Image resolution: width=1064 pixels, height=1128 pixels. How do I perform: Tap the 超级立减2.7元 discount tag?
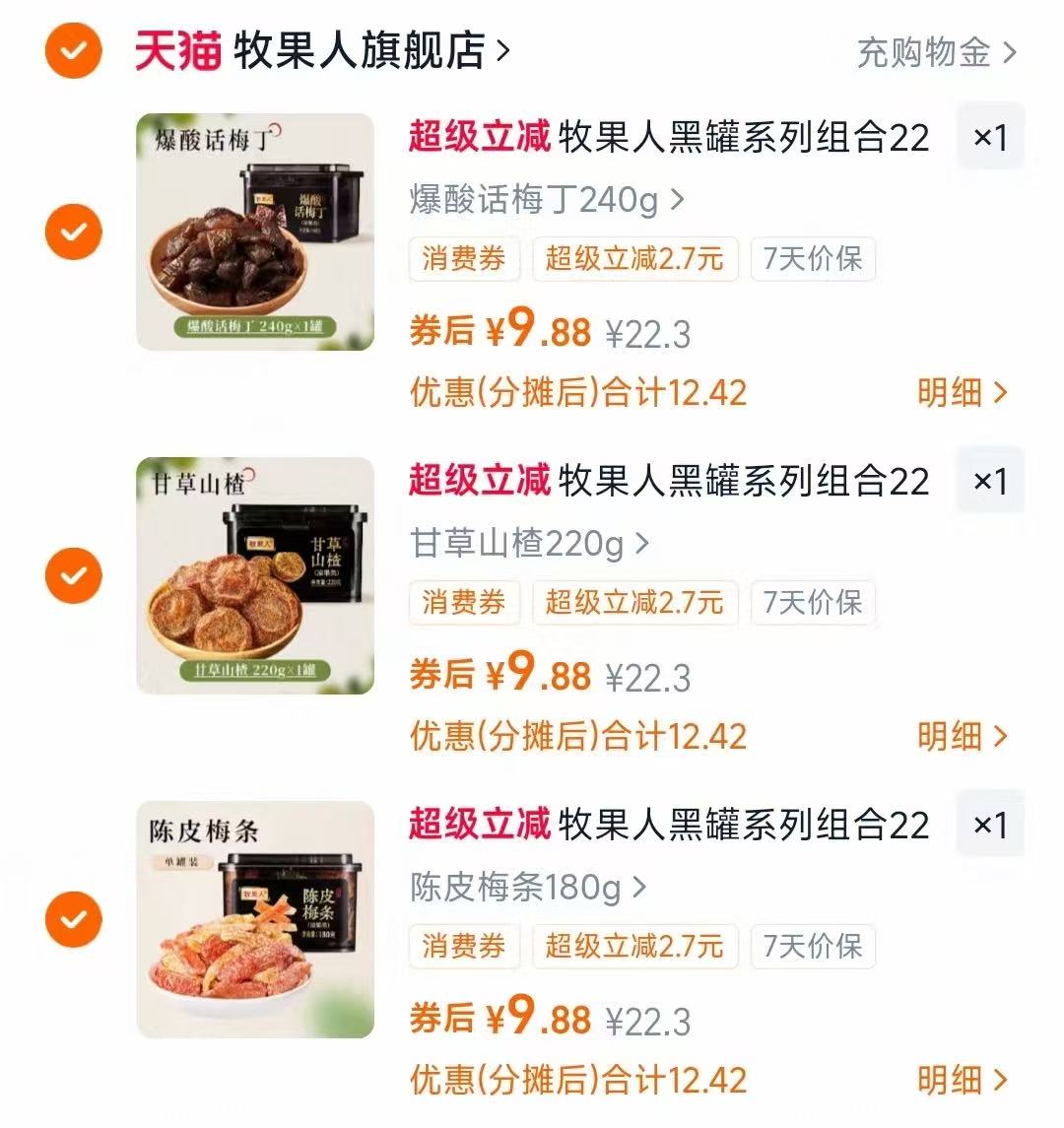pos(634,259)
